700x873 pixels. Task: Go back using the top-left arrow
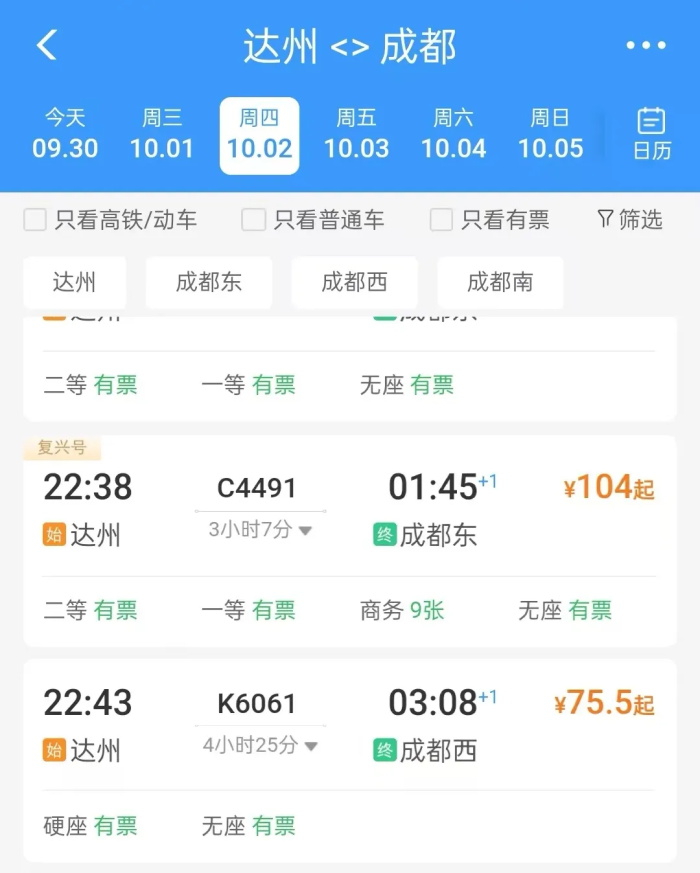(x=47, y=45)
